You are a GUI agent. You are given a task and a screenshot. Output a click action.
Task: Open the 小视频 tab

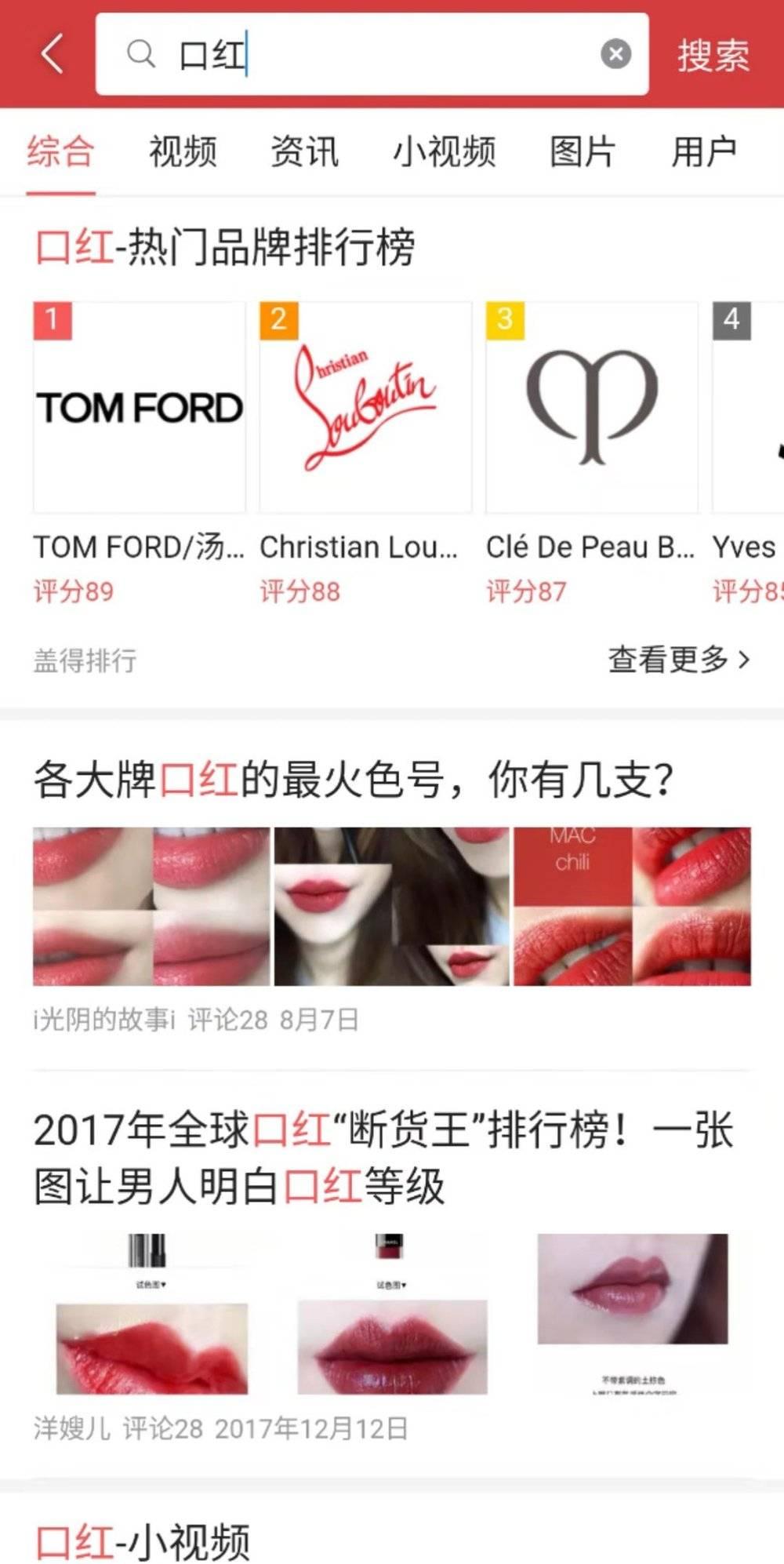coord(444,151)
